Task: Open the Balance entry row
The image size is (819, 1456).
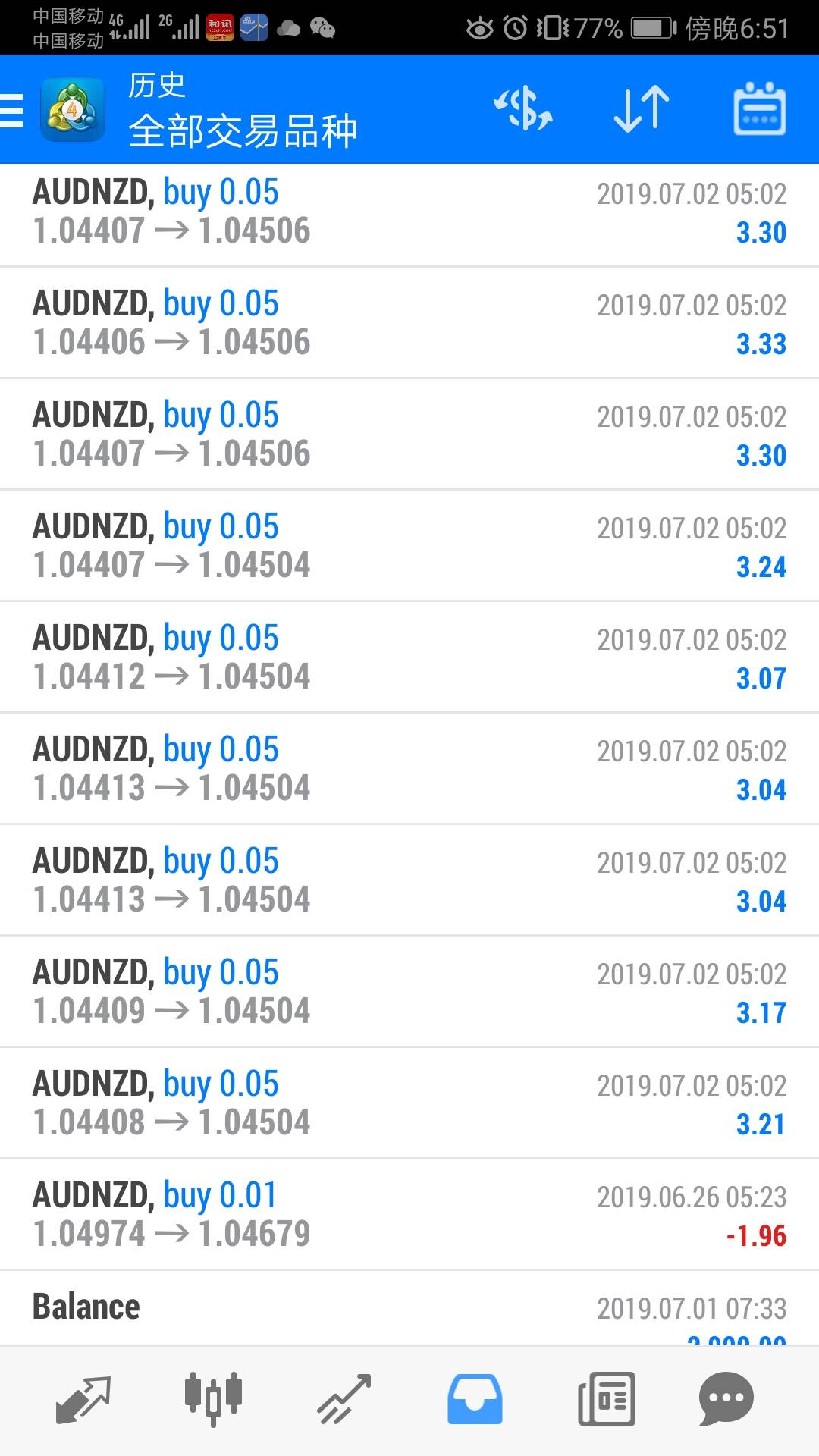Action: (409, 1309)
